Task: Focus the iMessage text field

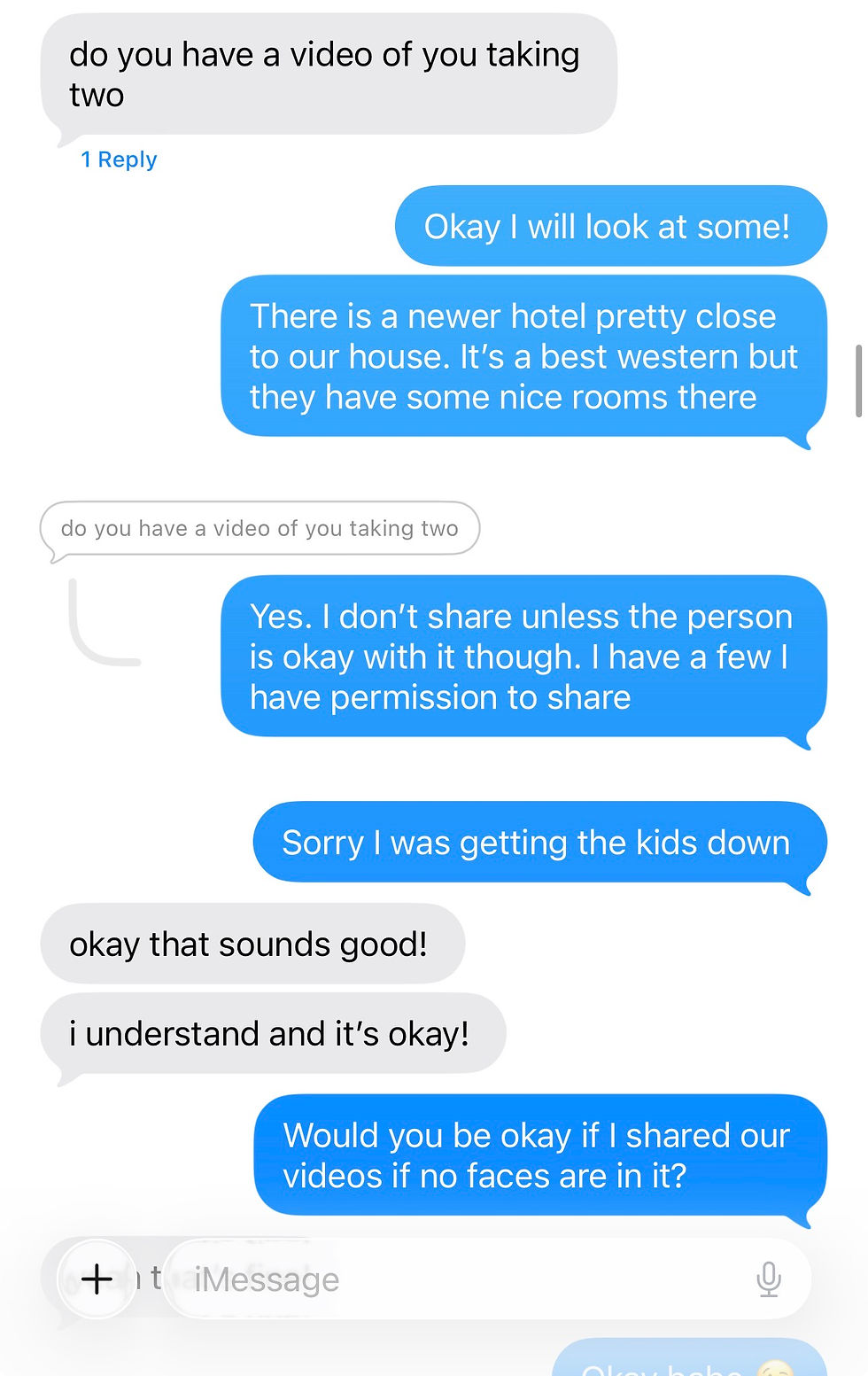Action: pos(461,1279)
